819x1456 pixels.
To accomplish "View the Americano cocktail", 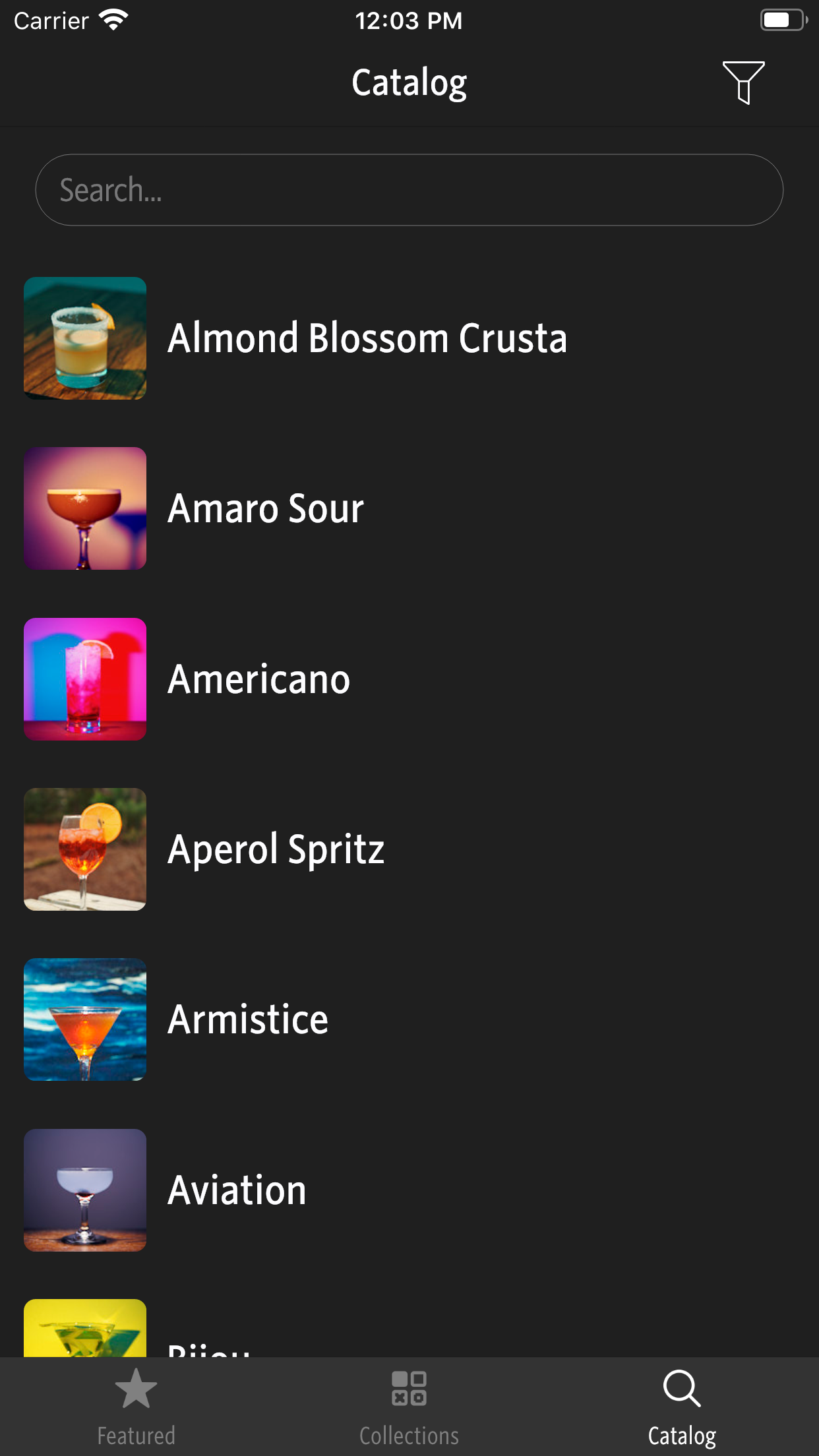I will click(x=258, y=679).
